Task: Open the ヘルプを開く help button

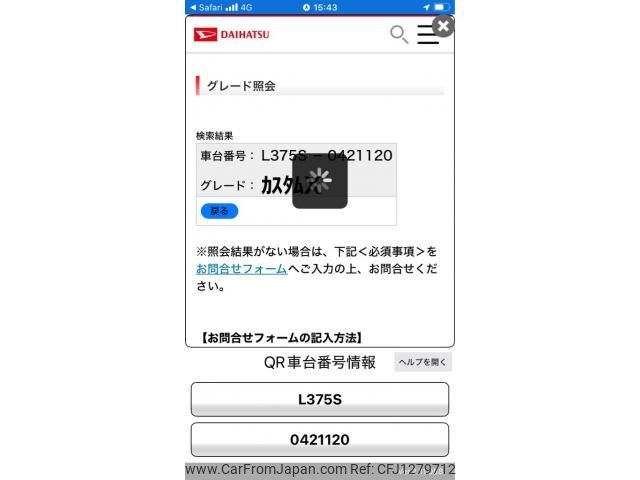Action: tap(423, 362)
